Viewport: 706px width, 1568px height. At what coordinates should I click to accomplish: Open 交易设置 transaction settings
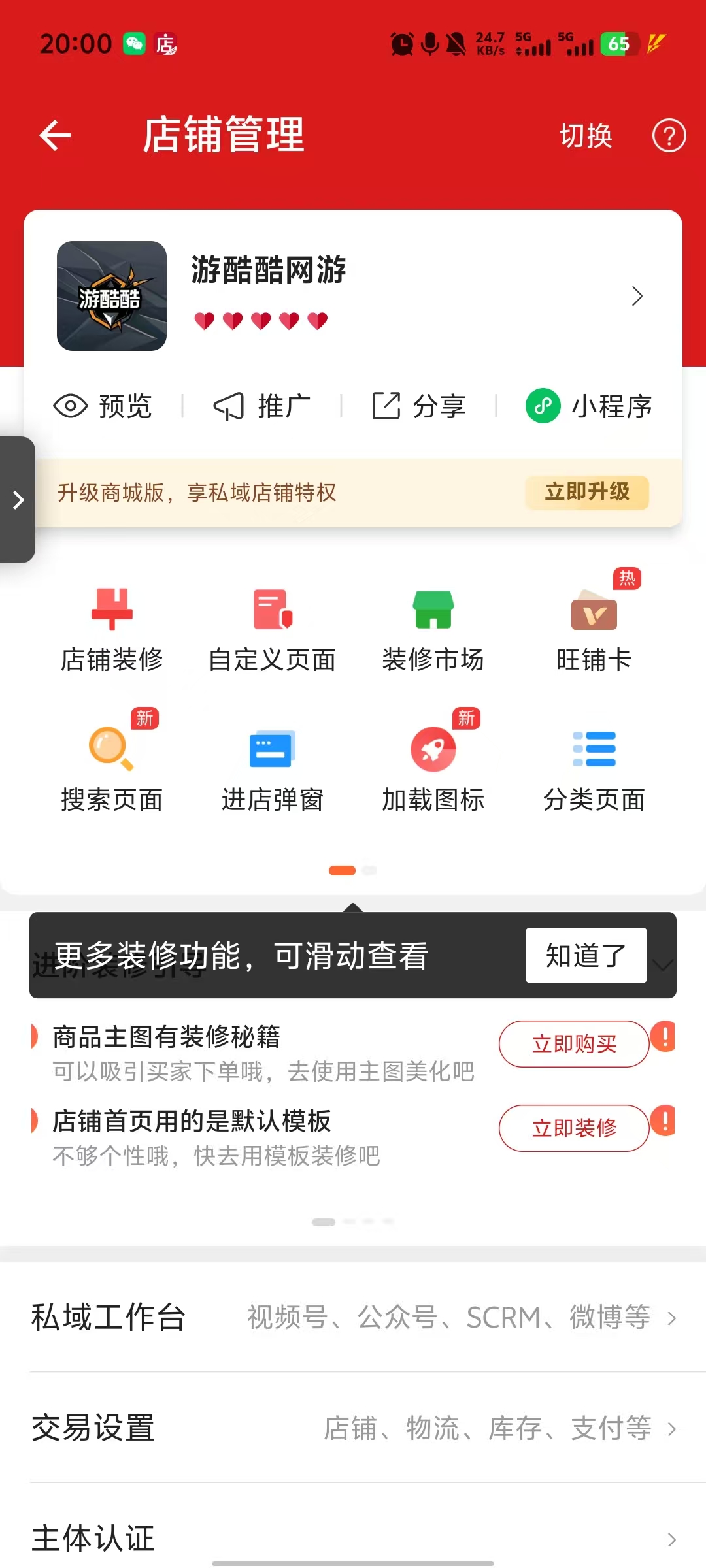pyautogui.click(x=353, y=1428)
